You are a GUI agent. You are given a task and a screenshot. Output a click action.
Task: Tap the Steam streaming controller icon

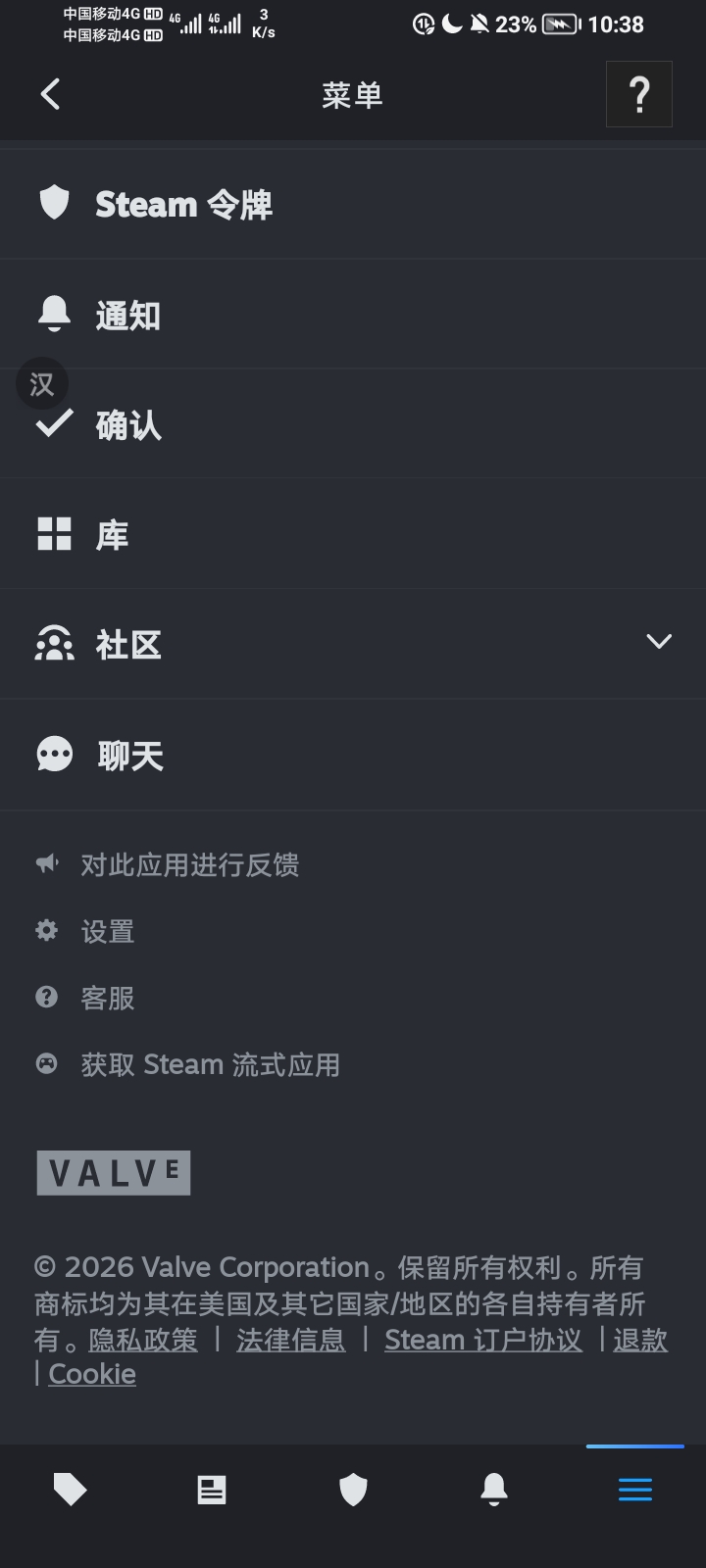tap(45, 1063)
